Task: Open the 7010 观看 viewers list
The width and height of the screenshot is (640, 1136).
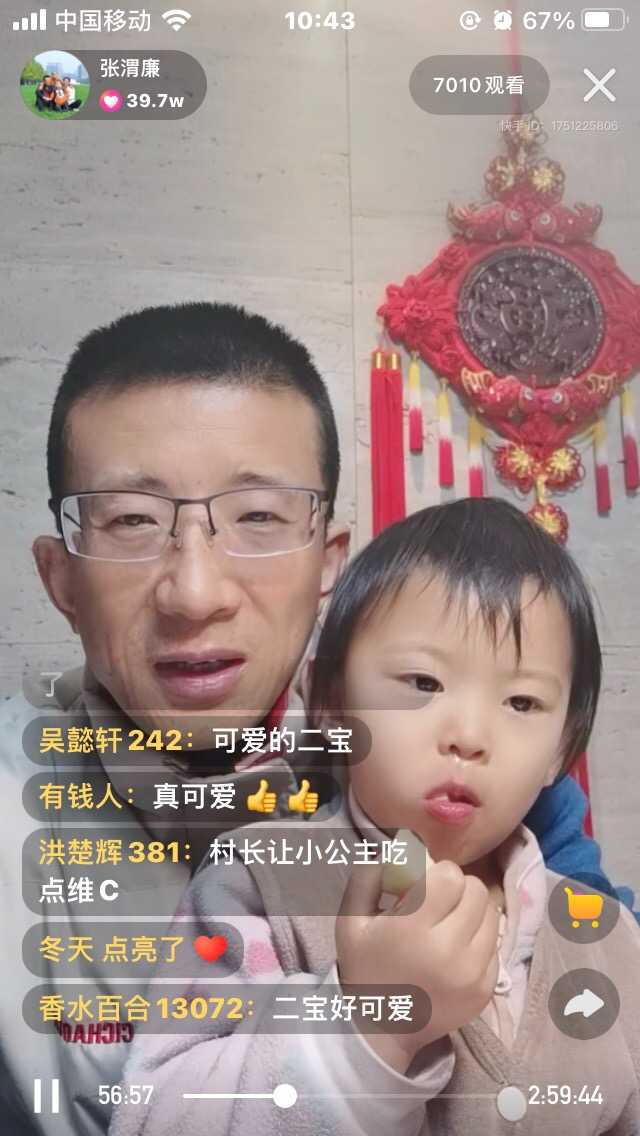Action: [x=479, y=85]
